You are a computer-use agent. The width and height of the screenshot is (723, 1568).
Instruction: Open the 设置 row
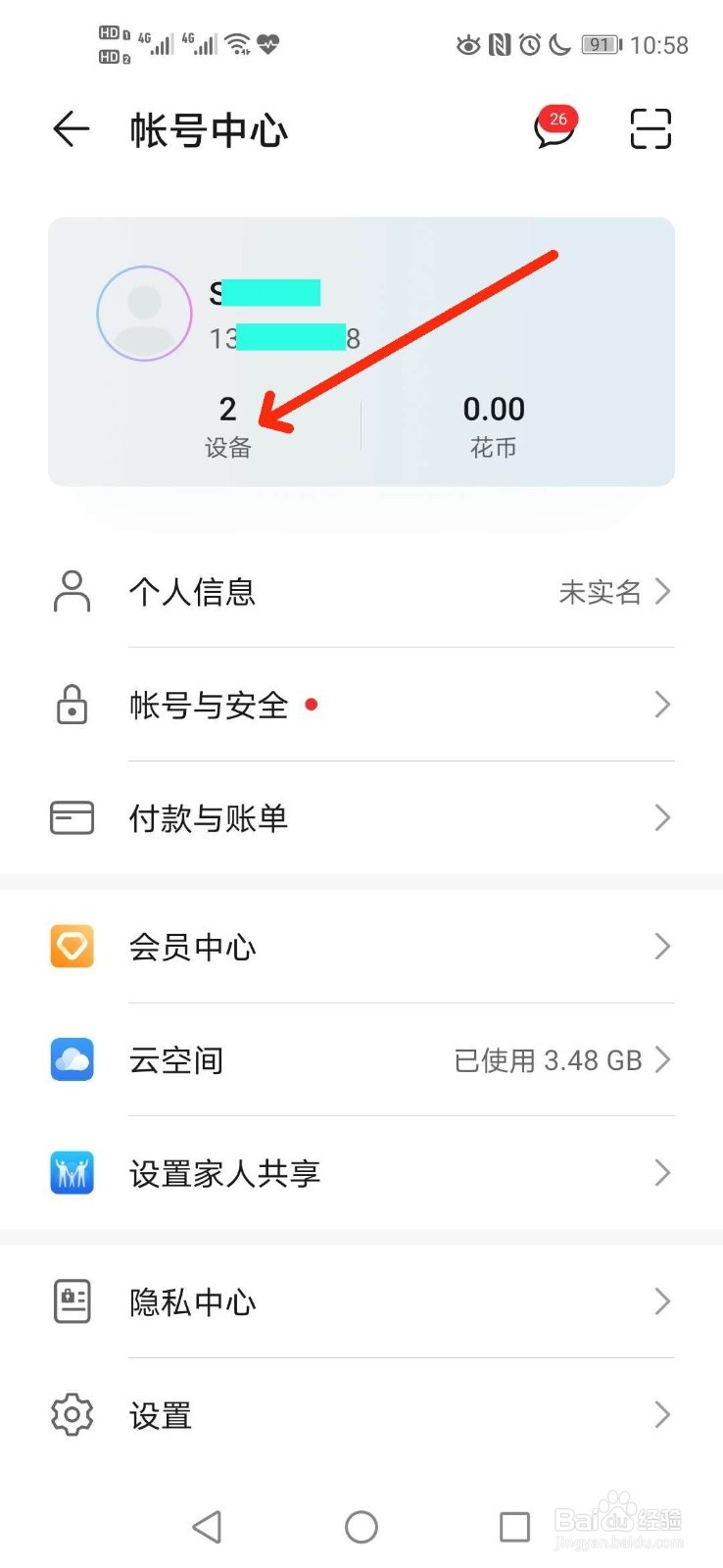point(361,1415)
